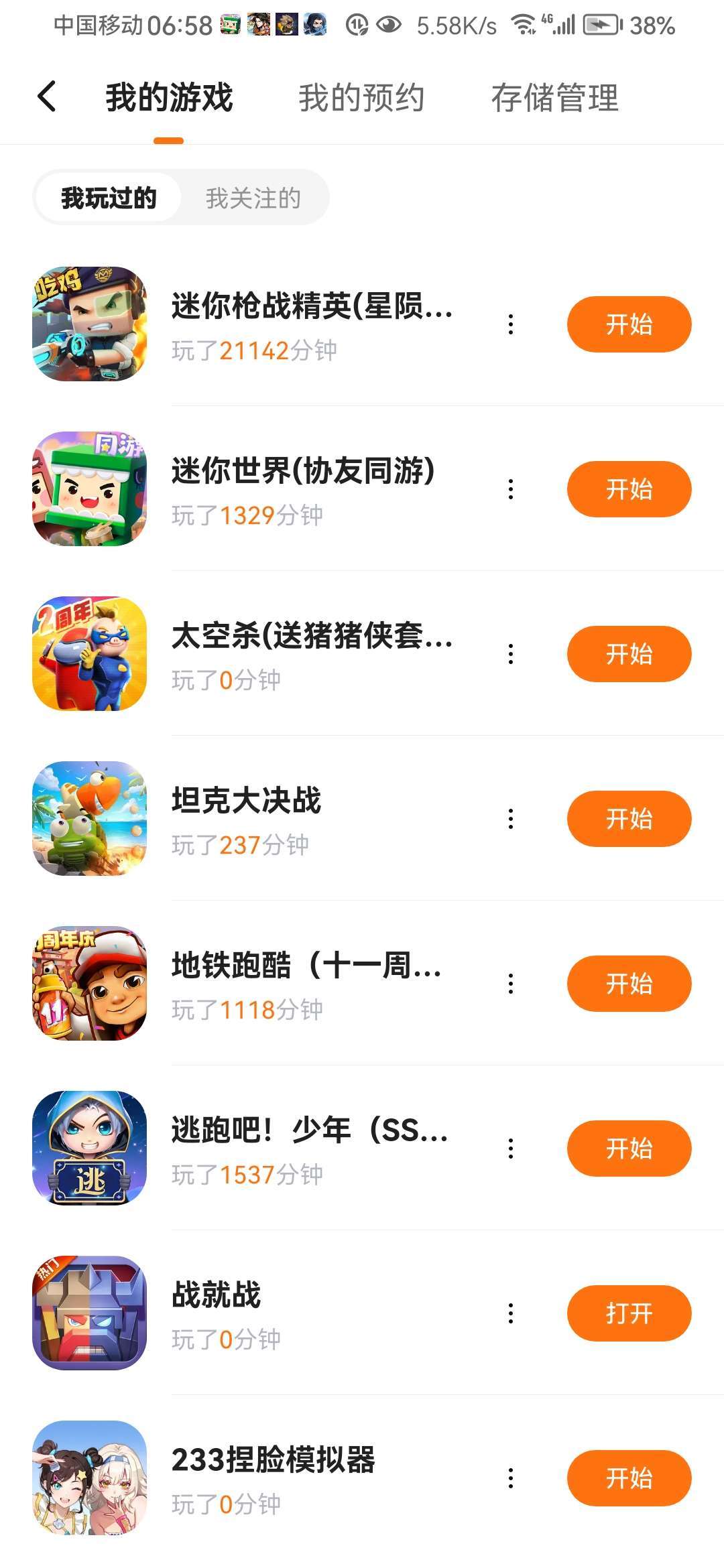Start the 太空杀 game
Image resolution: width=724 pixels, height=1568 pixels.
point(629,654)
